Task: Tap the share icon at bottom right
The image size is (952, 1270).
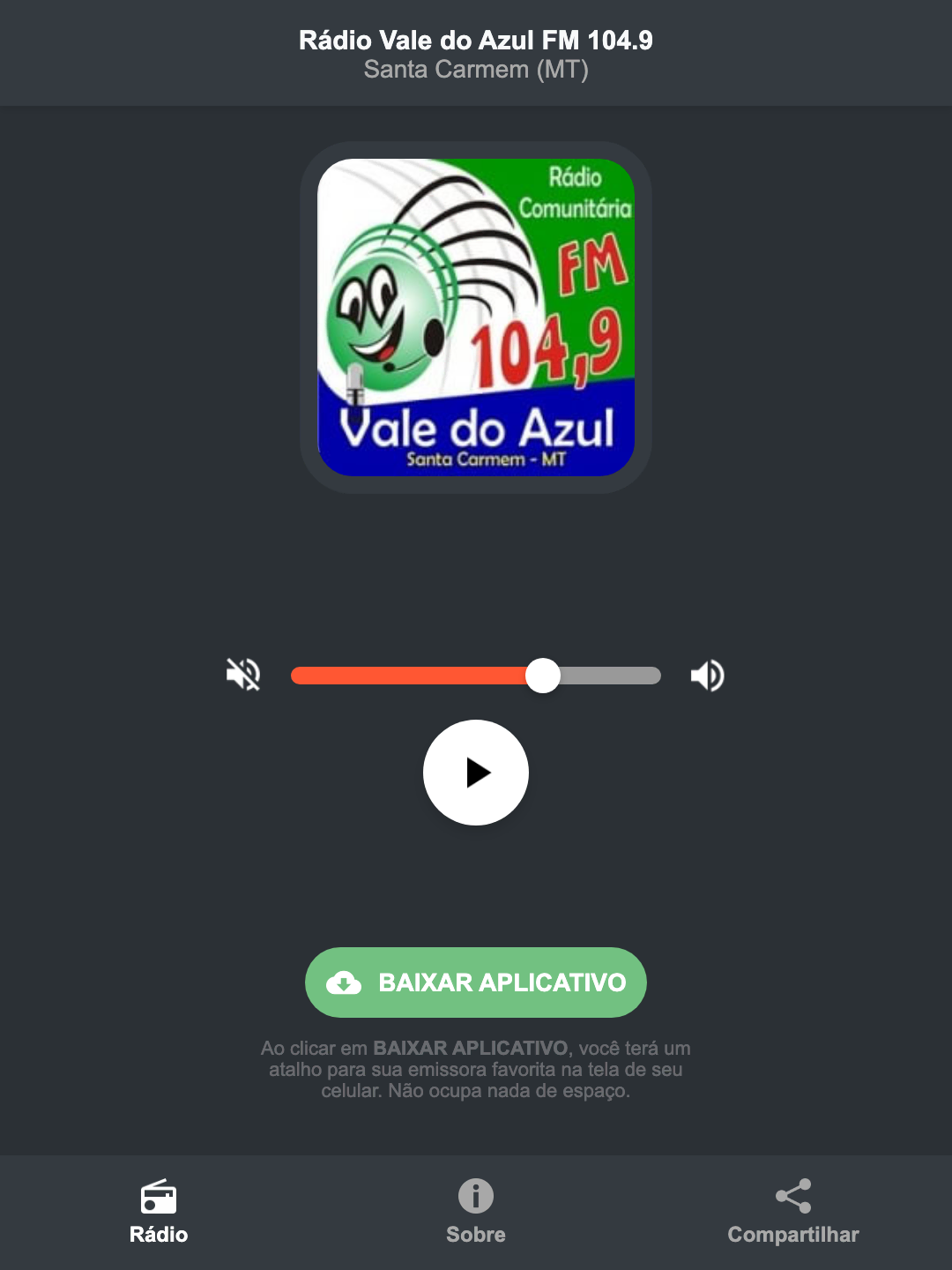Action: [792, 1196]
